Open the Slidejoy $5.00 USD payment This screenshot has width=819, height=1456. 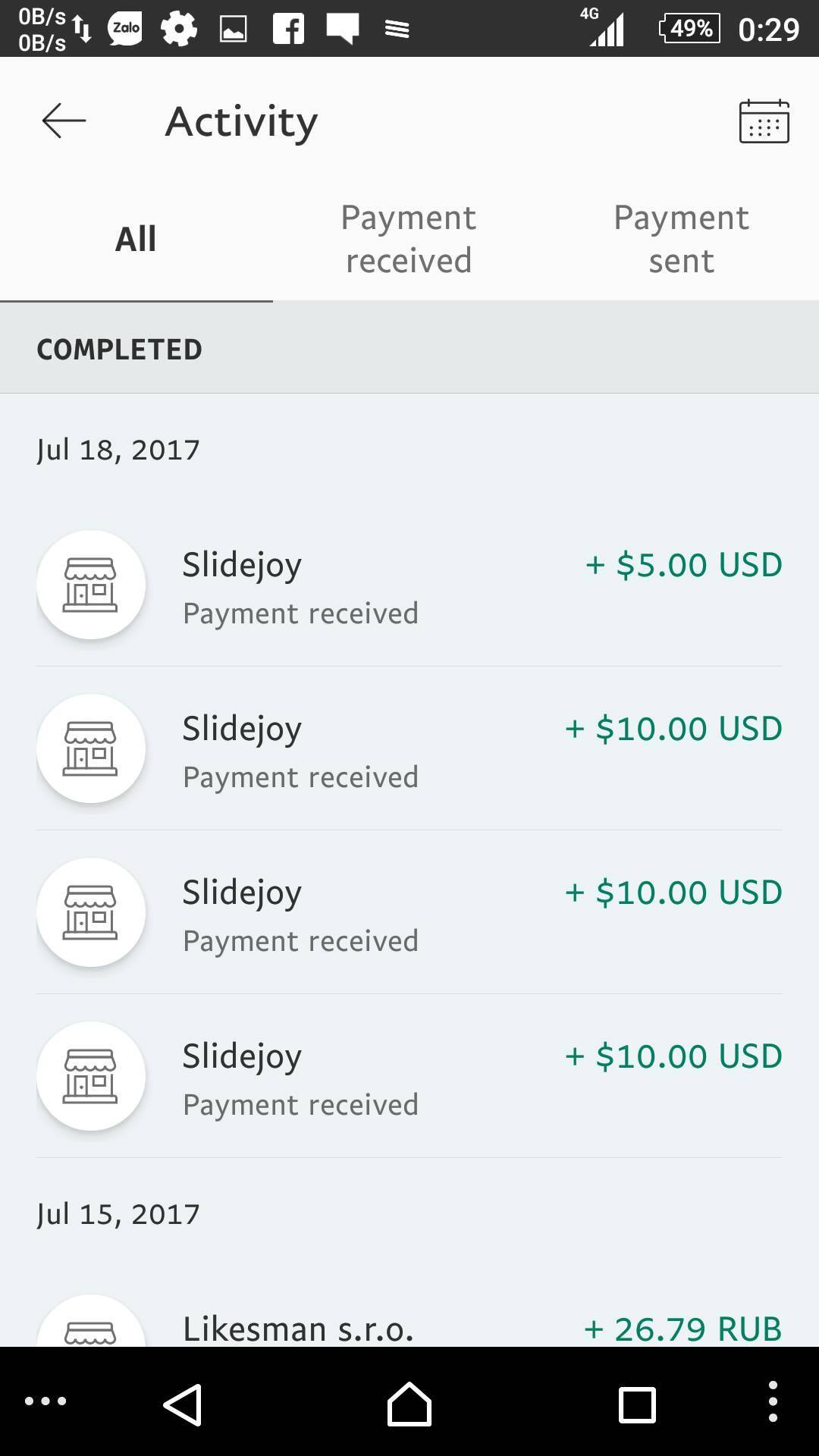pyautogui.click(x=409, y=585)
